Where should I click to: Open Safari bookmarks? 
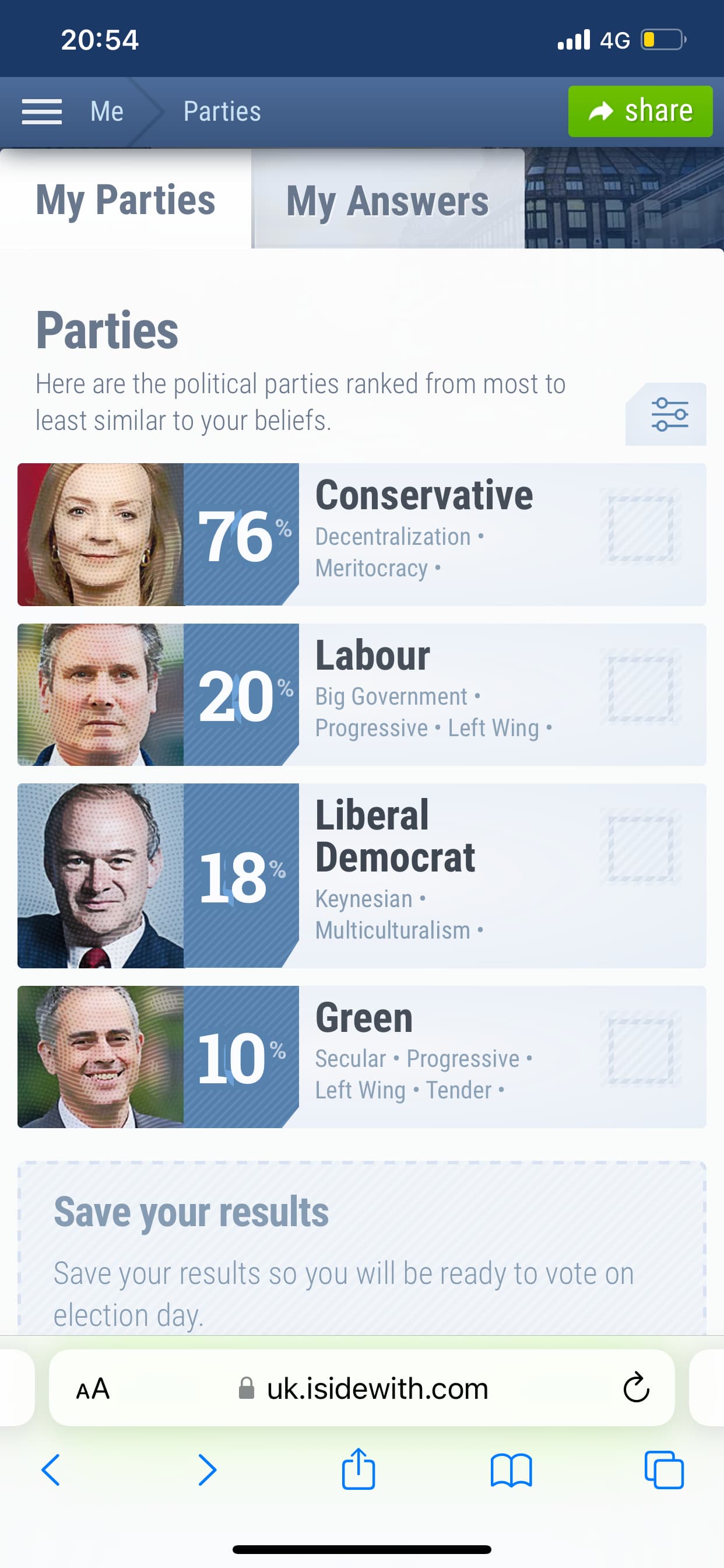(511, 1471)
